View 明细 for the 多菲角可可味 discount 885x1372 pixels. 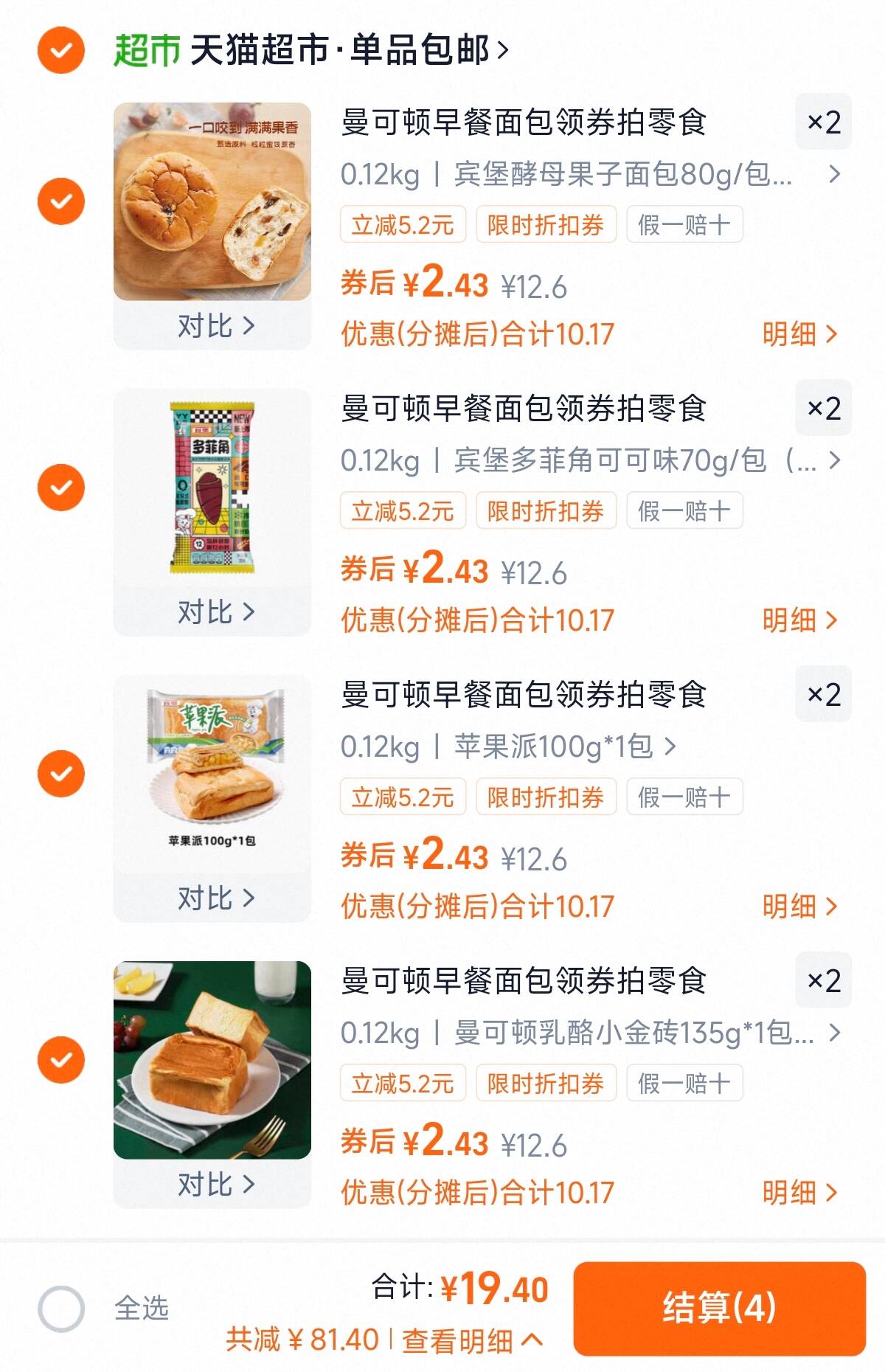point(799,620)
